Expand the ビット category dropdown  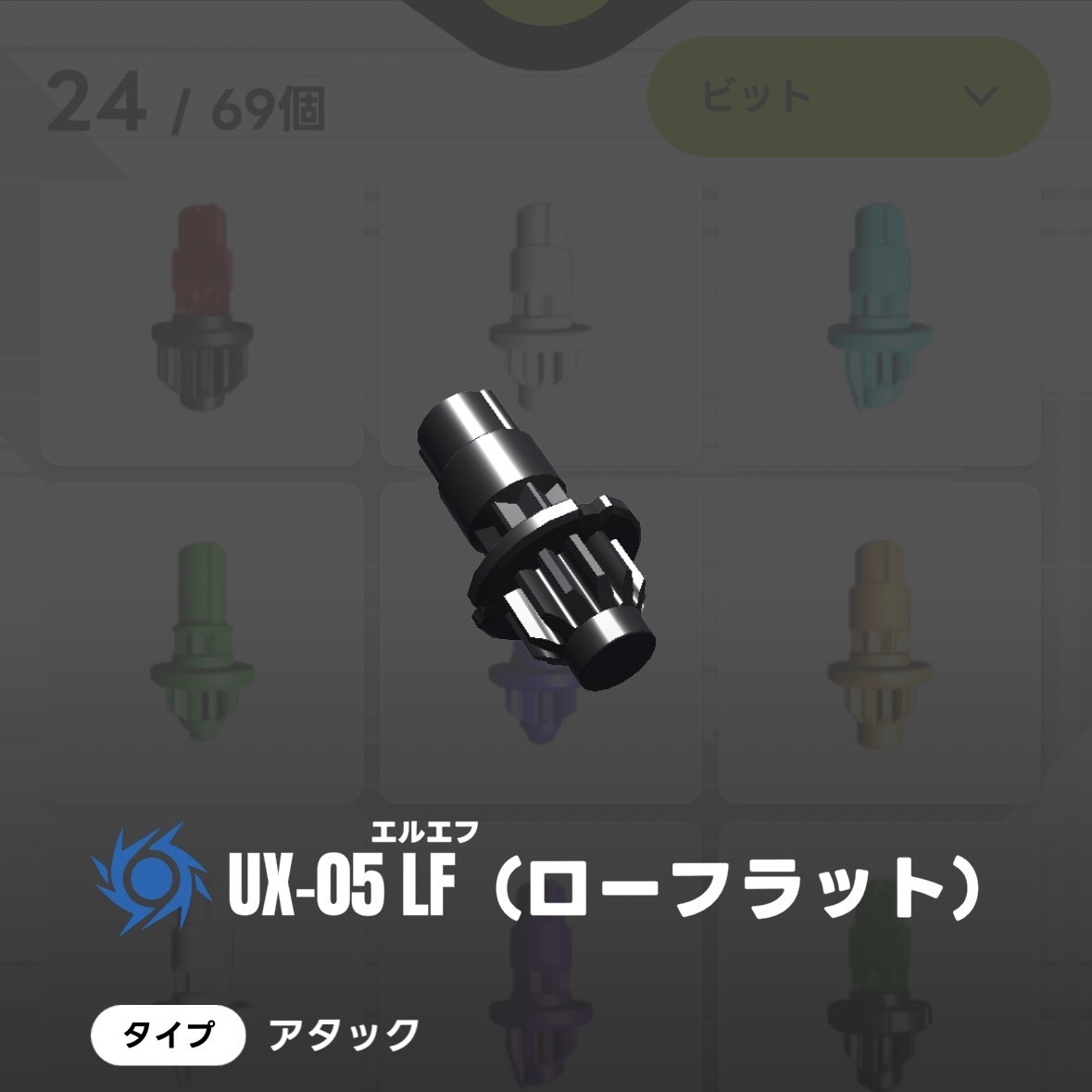point(847,96)
